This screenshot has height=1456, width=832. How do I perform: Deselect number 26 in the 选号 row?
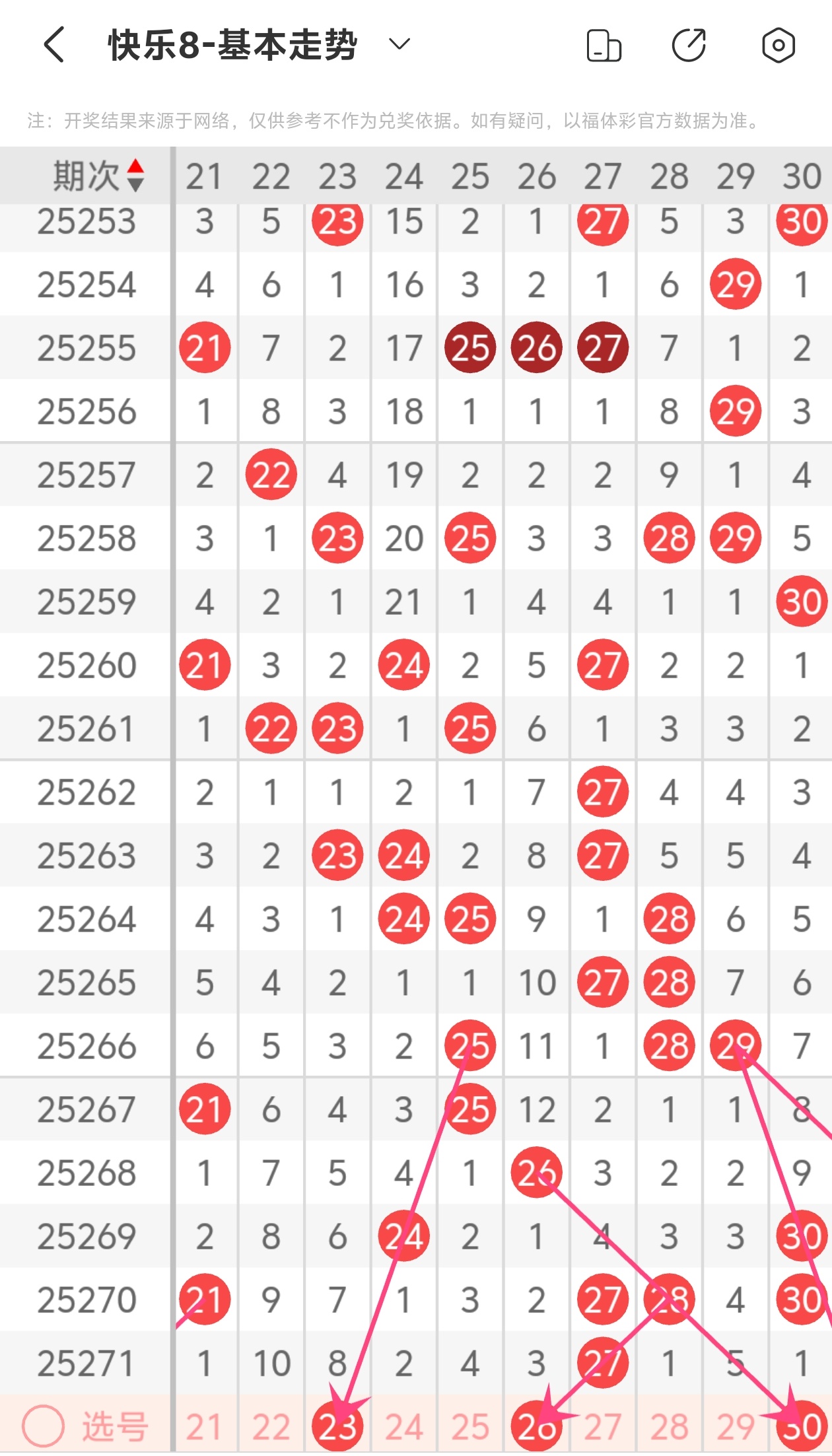[x=536, y=1427]
